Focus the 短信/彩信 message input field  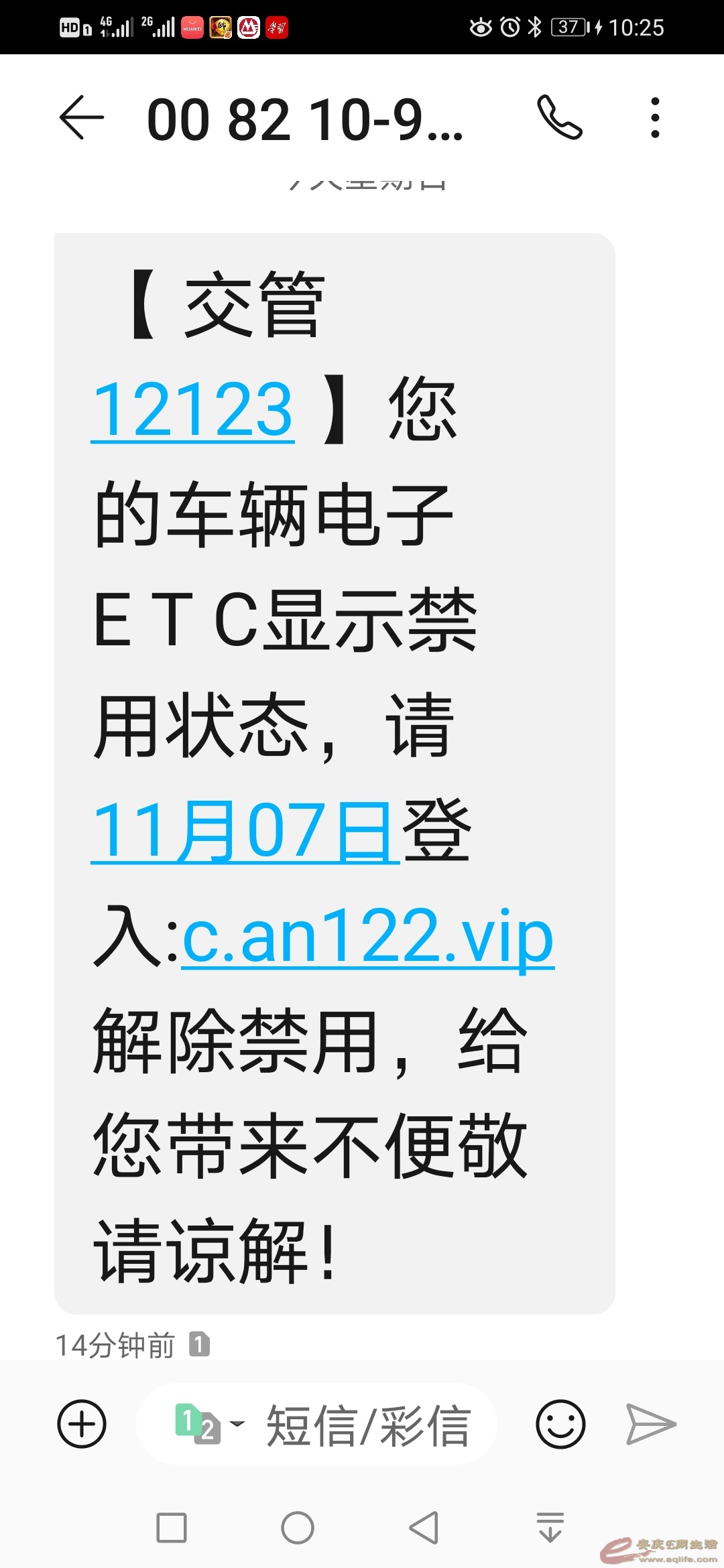click(369, 1425)
